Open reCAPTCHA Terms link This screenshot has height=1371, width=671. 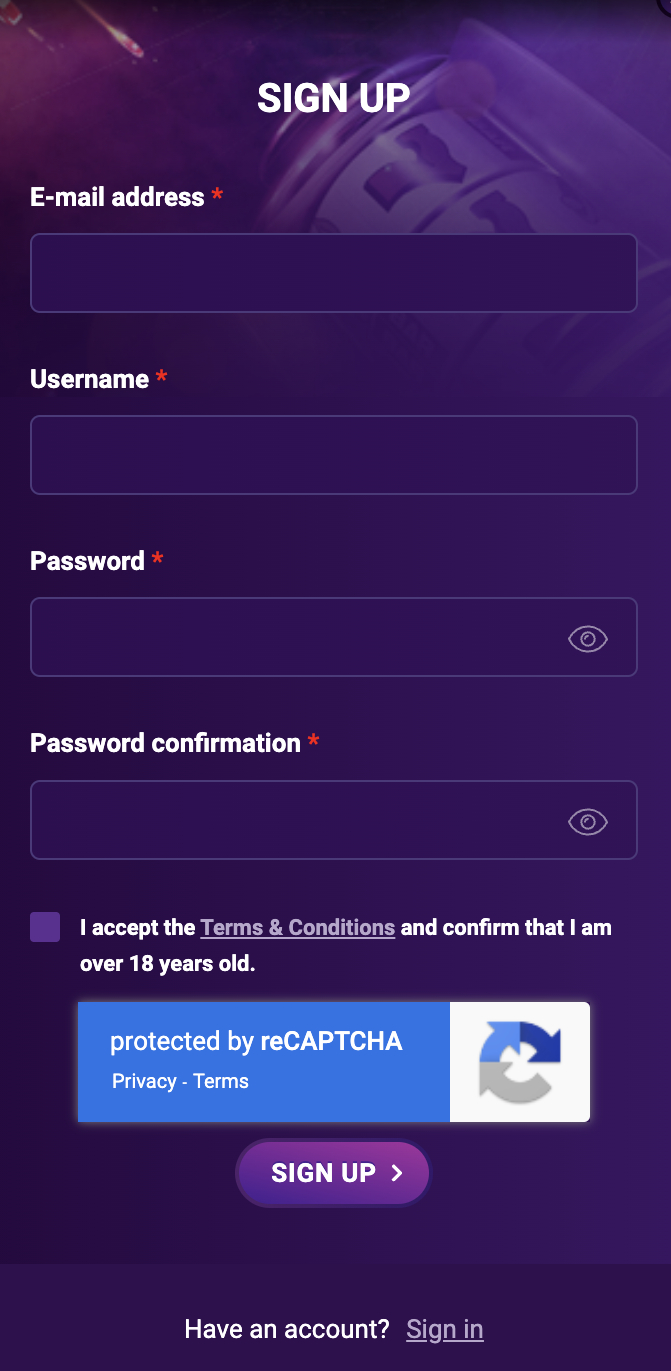click(221, 1081)
